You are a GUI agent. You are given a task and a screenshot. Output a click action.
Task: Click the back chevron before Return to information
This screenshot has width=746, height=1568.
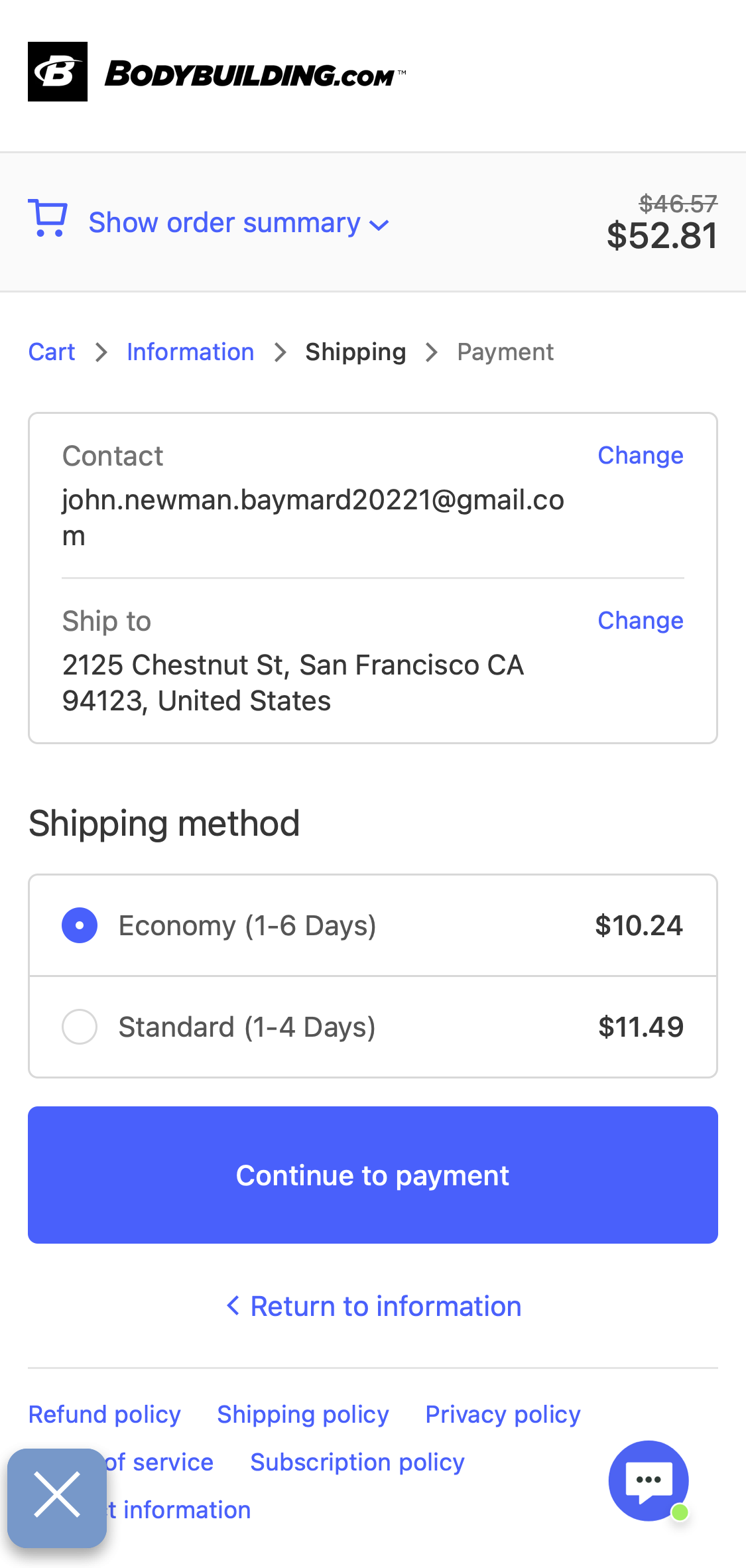(233, 1305)
